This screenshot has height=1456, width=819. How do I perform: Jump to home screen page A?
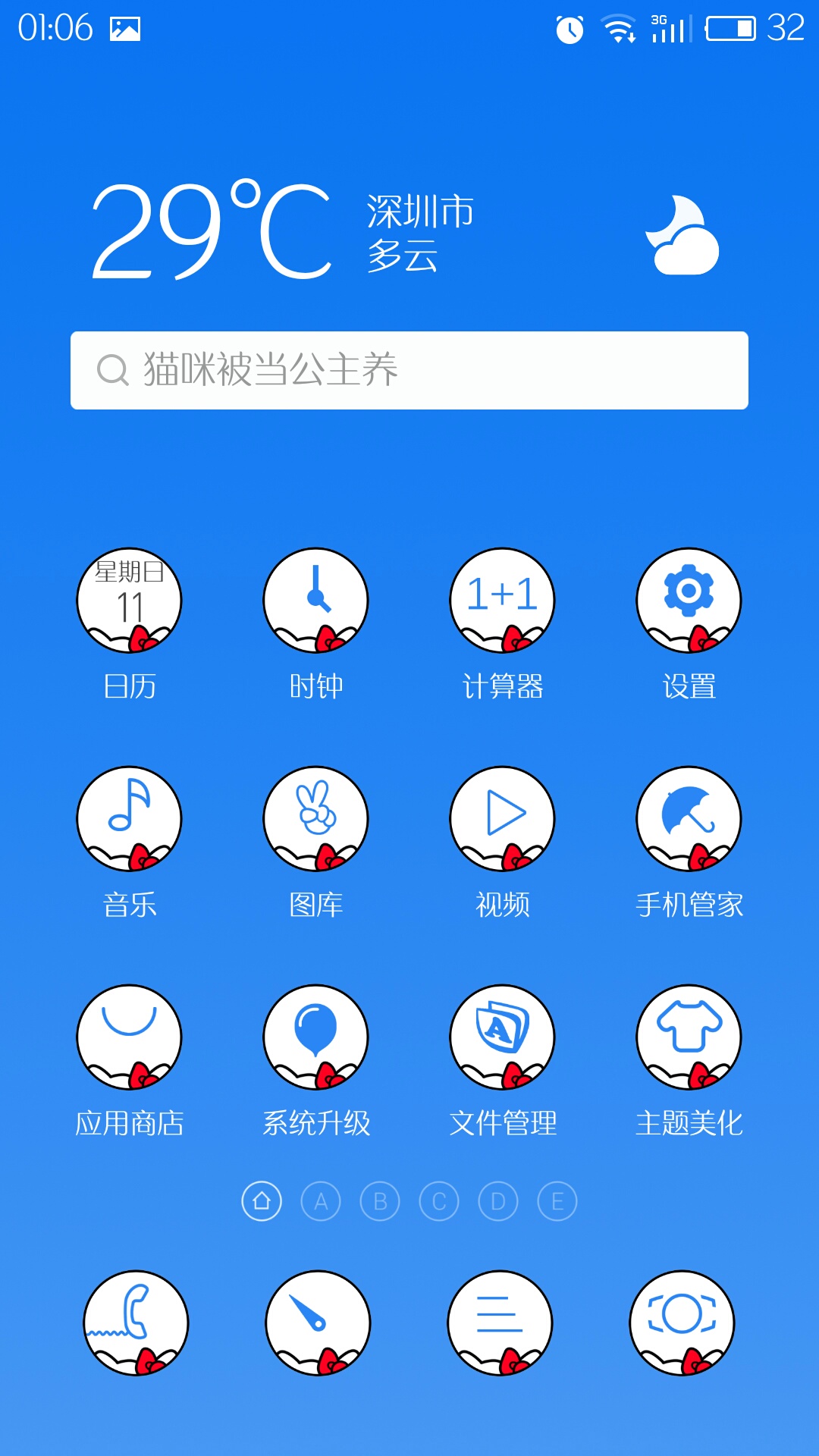click(x=321, y=1201)
